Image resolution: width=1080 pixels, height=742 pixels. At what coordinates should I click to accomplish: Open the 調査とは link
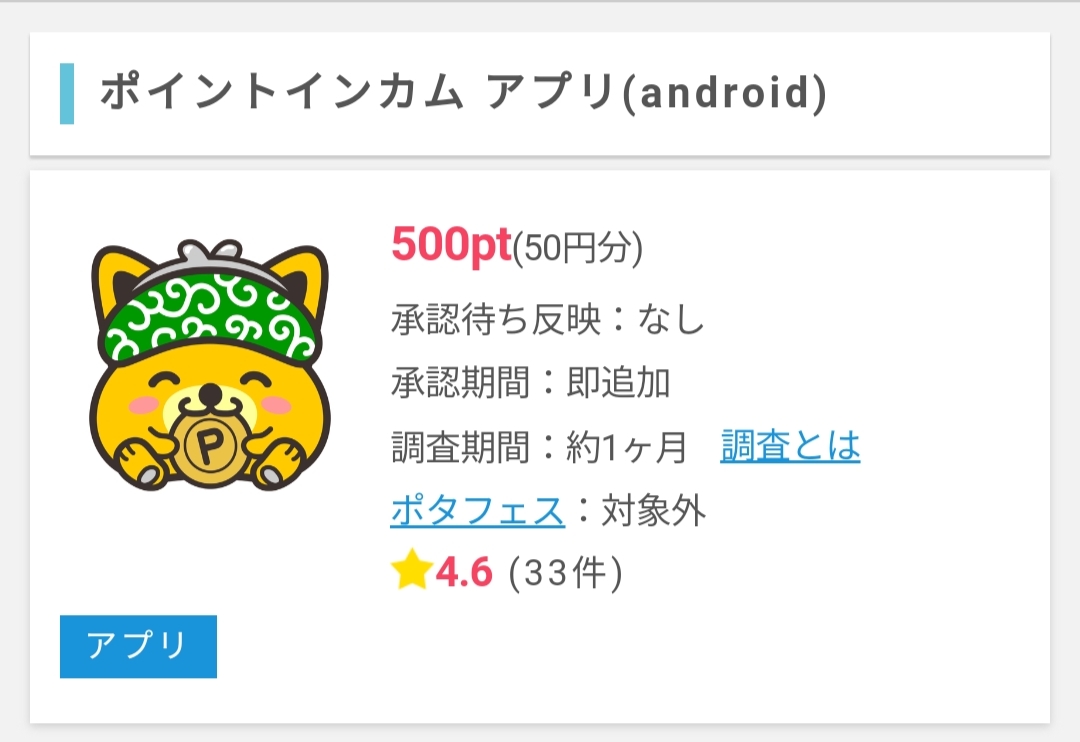790,447
